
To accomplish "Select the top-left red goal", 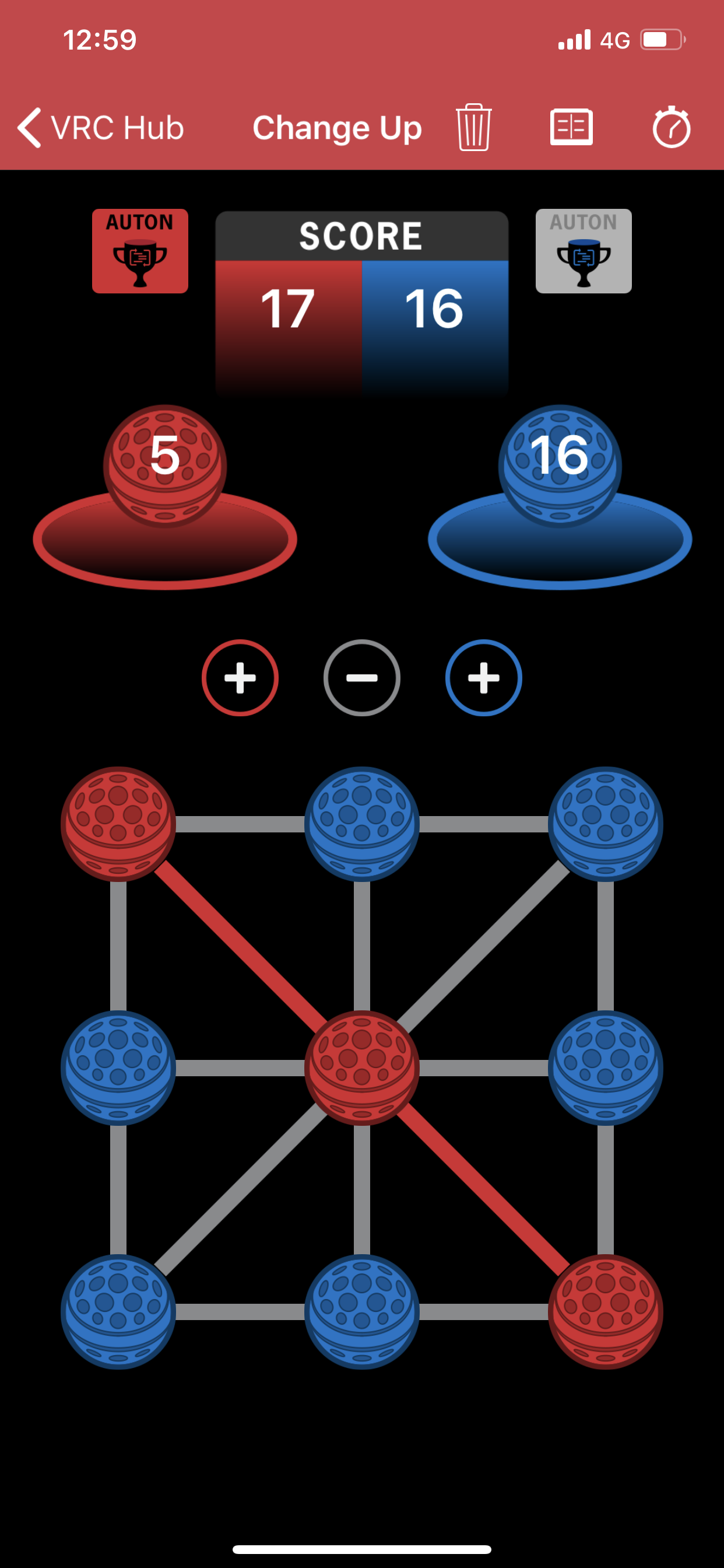I will point(118,824).
